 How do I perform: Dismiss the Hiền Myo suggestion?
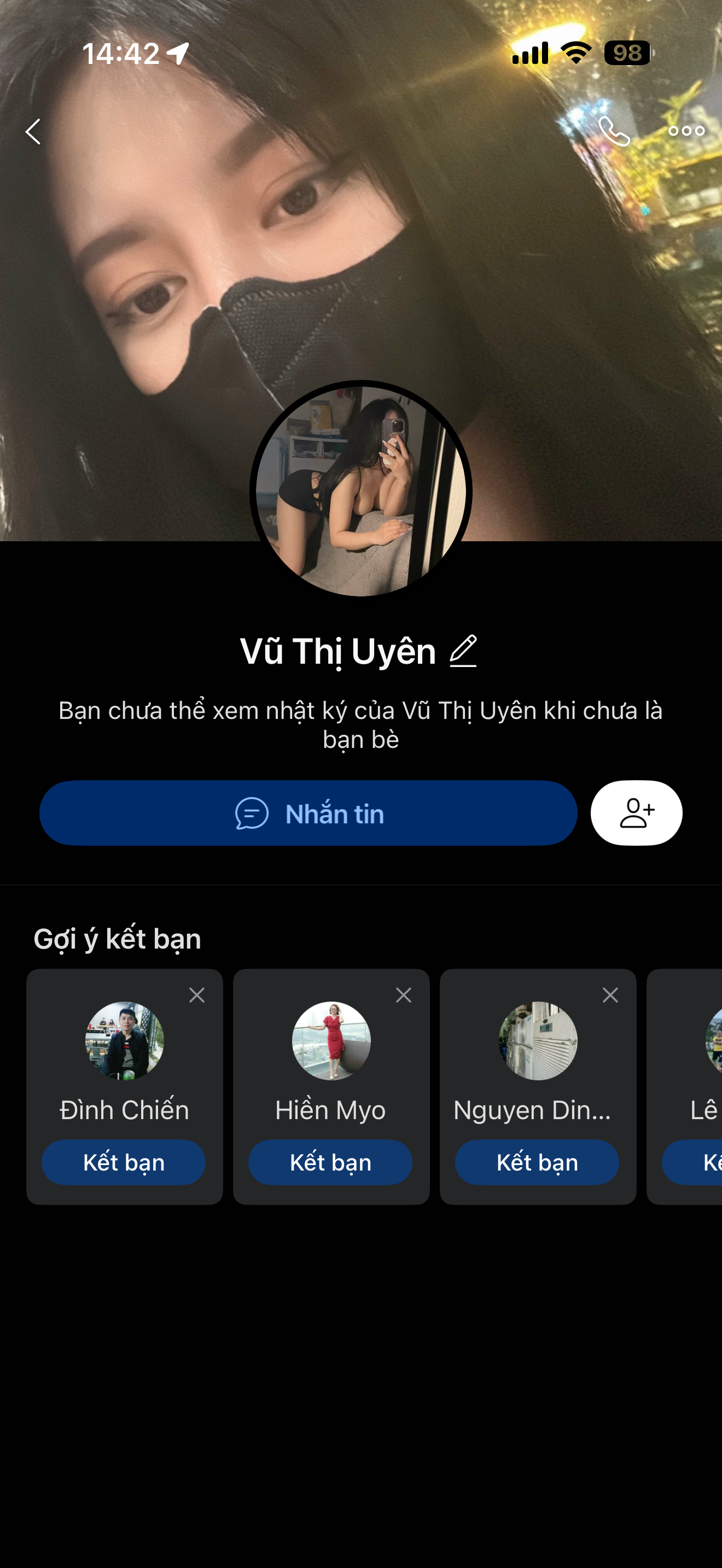(x=404, y=995)
